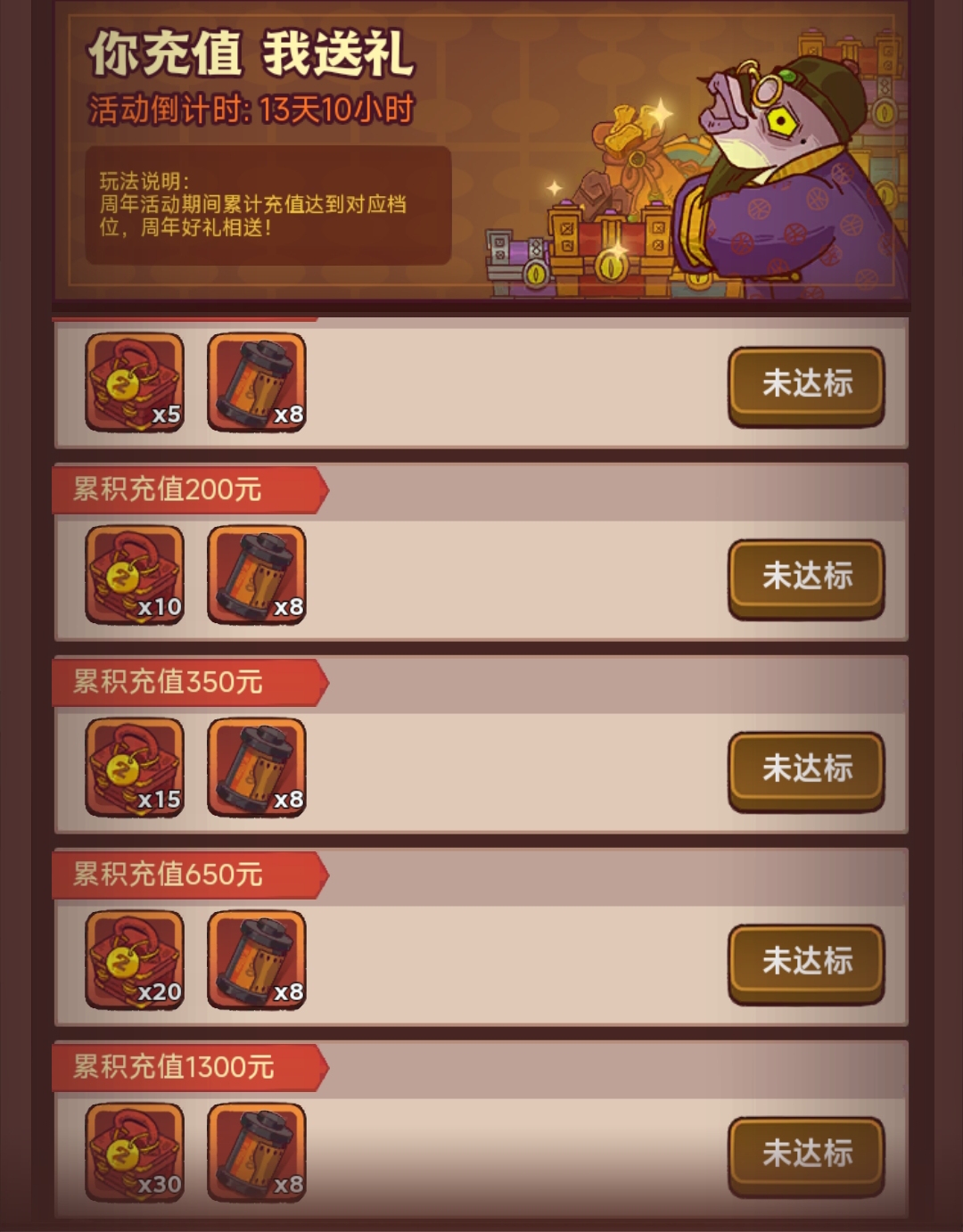This screenshot has width=963, height=1232.
Task: View the x5 red gift bag reward
Action: [135, 382]
